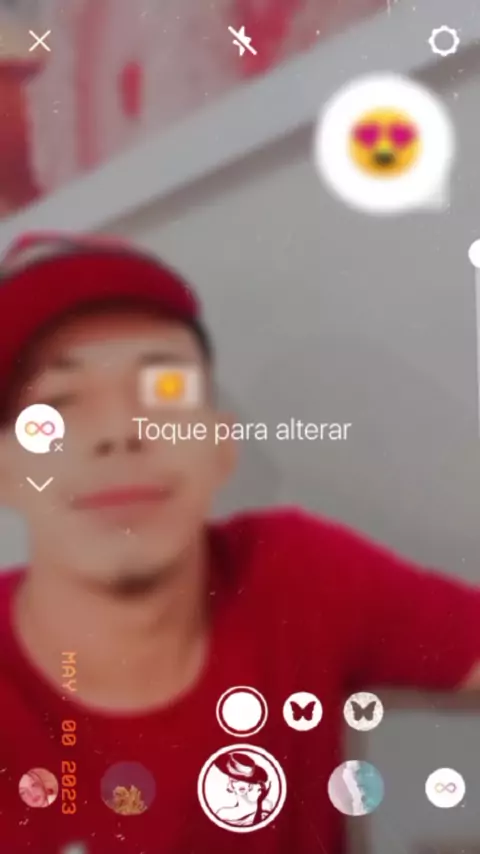Tap the zoom slider handle

(475, 254)
